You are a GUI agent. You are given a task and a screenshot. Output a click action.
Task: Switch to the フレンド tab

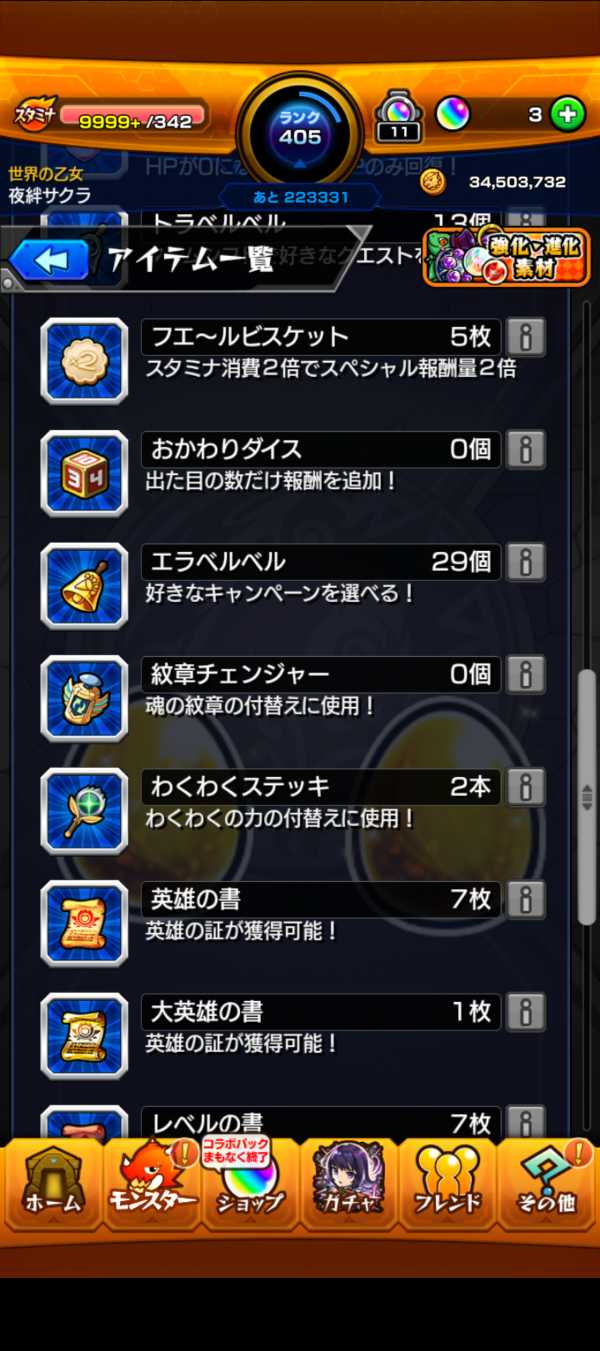click(x=447, y=1186)
